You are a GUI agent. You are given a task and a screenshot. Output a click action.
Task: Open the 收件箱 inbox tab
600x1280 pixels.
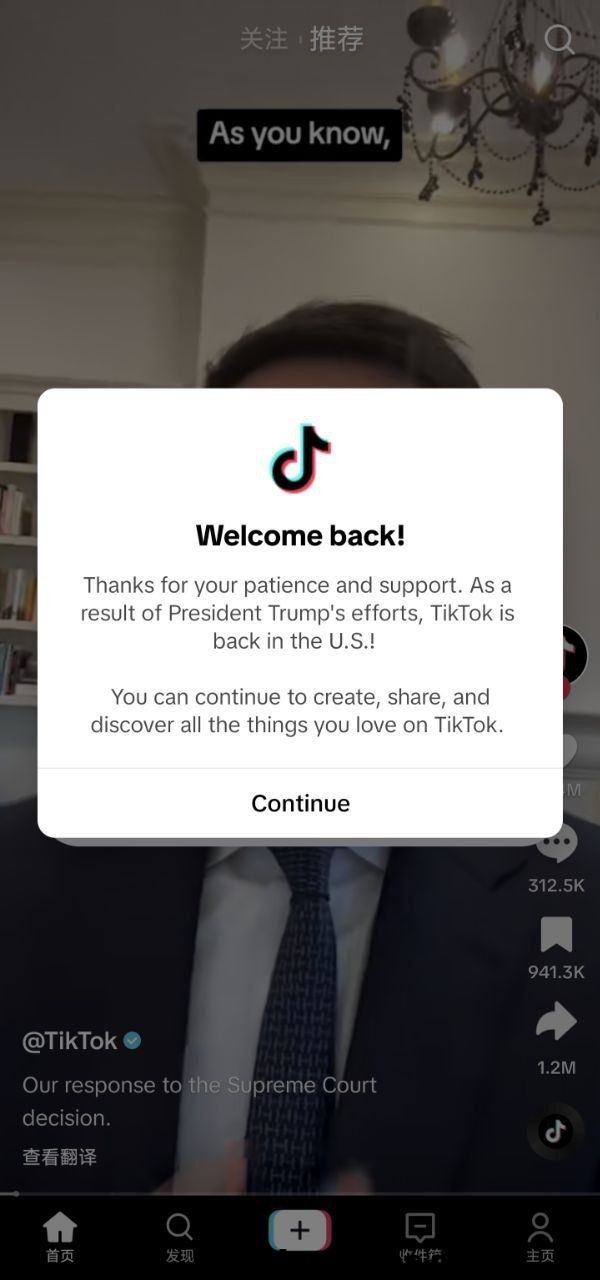[x=420, y=1236]
